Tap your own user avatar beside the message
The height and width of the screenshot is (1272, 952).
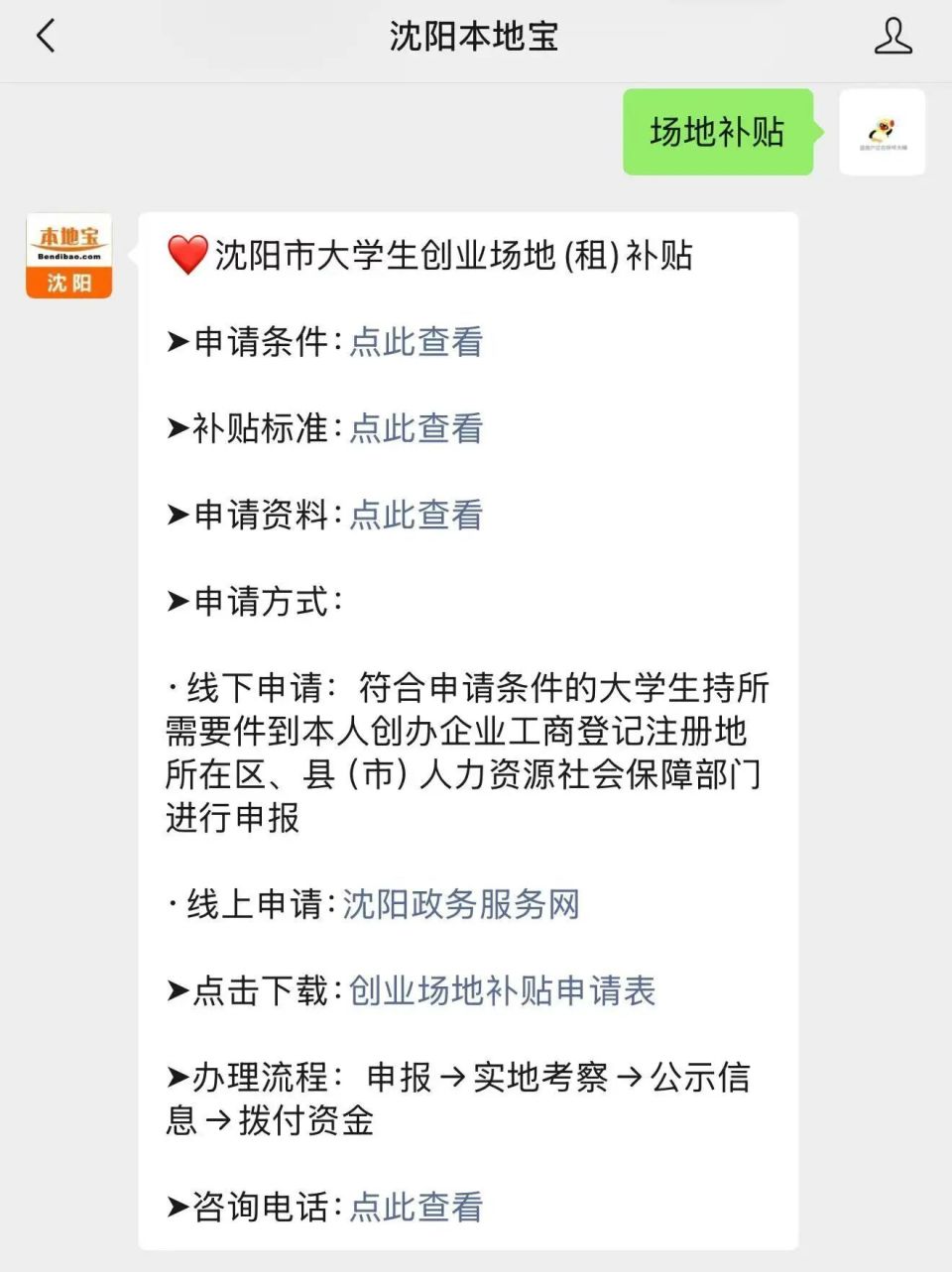(883, 132)
